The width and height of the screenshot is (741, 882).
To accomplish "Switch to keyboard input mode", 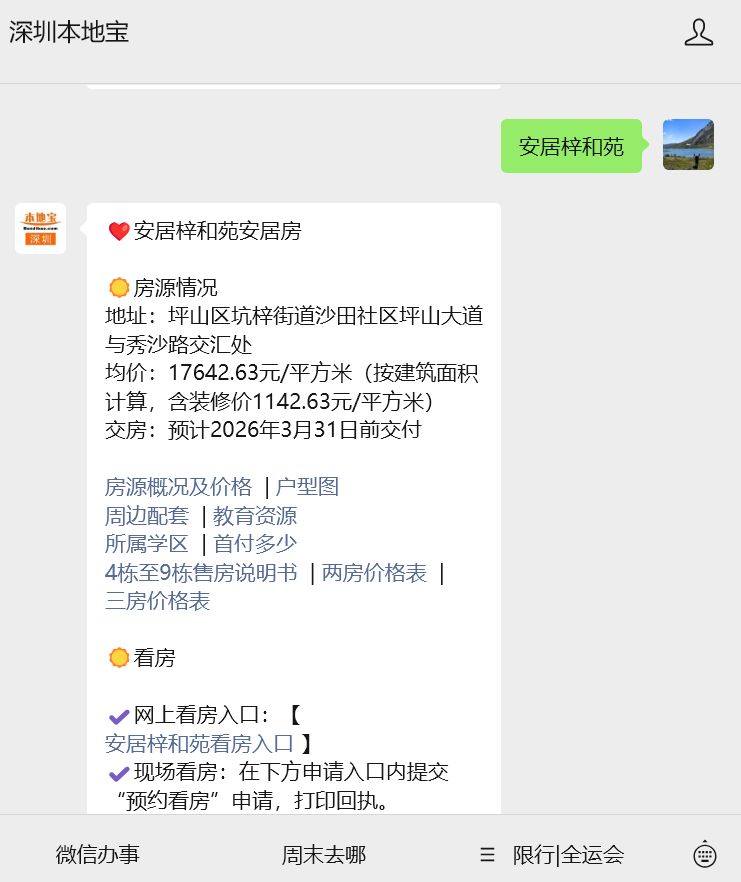I will pos(704,855).
